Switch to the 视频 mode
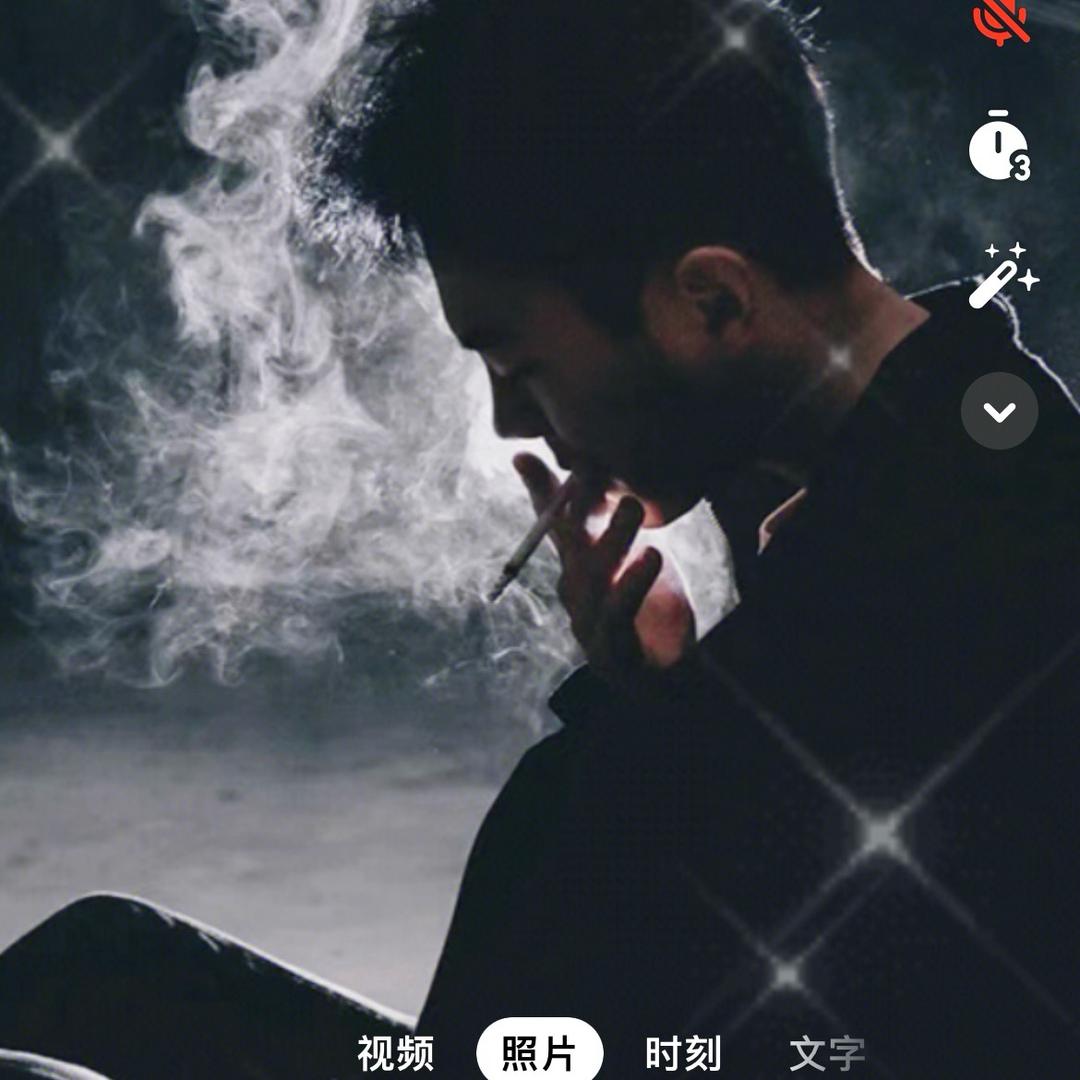The width and height of the screenshot is (1080, 1080). pos(396,1053)
